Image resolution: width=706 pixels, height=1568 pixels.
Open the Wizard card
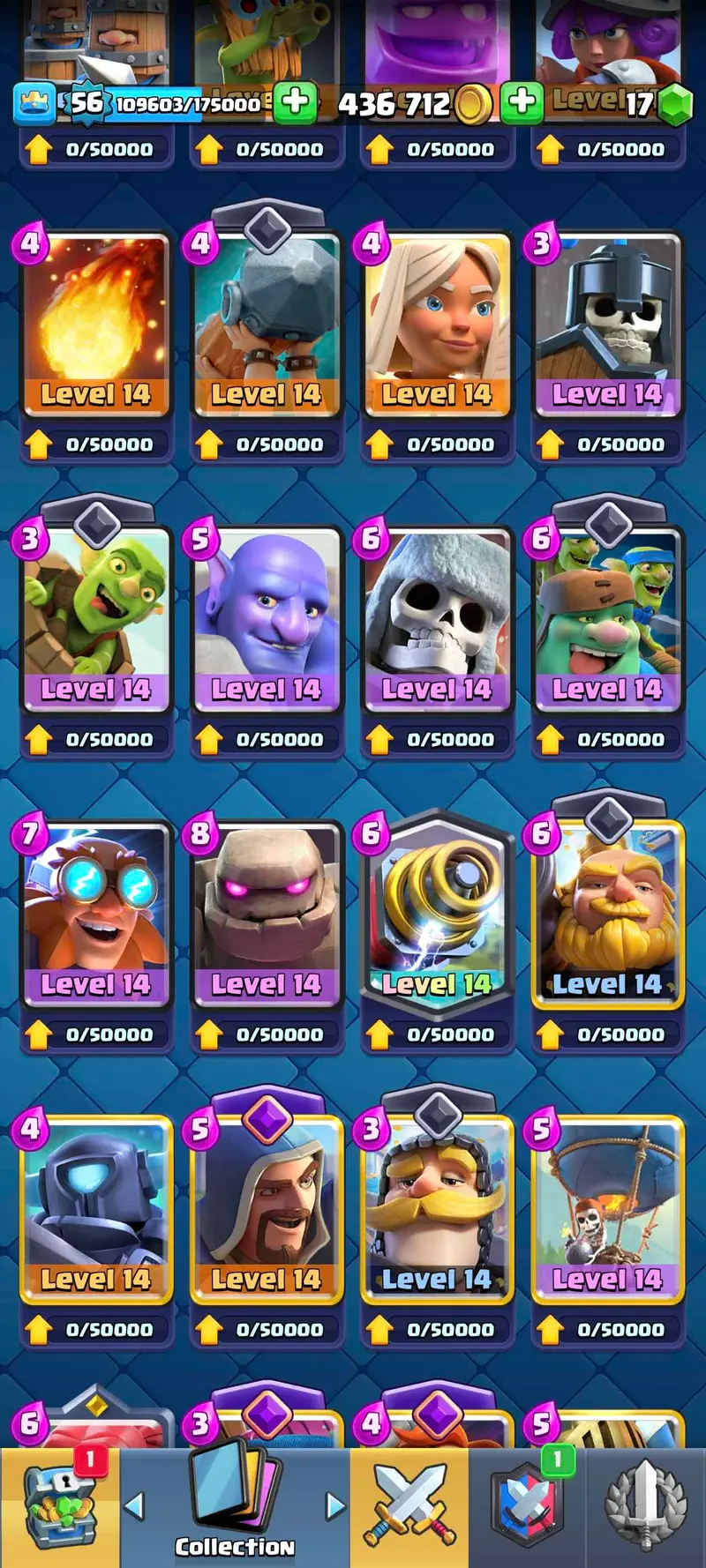pos(266,1210)
